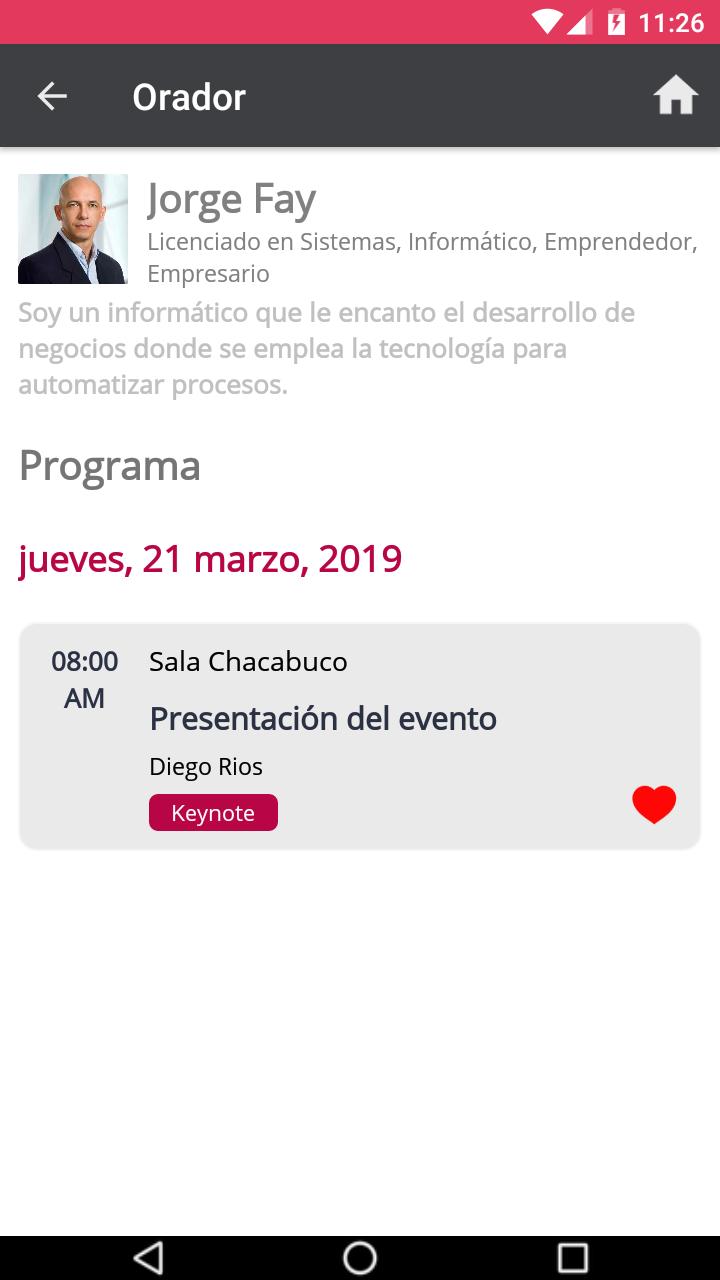Image resolution: width=720 pixels, height=1280 pixels.
Task: Tap Diego Rios to view the presenter
Action: tap(206, 766)
